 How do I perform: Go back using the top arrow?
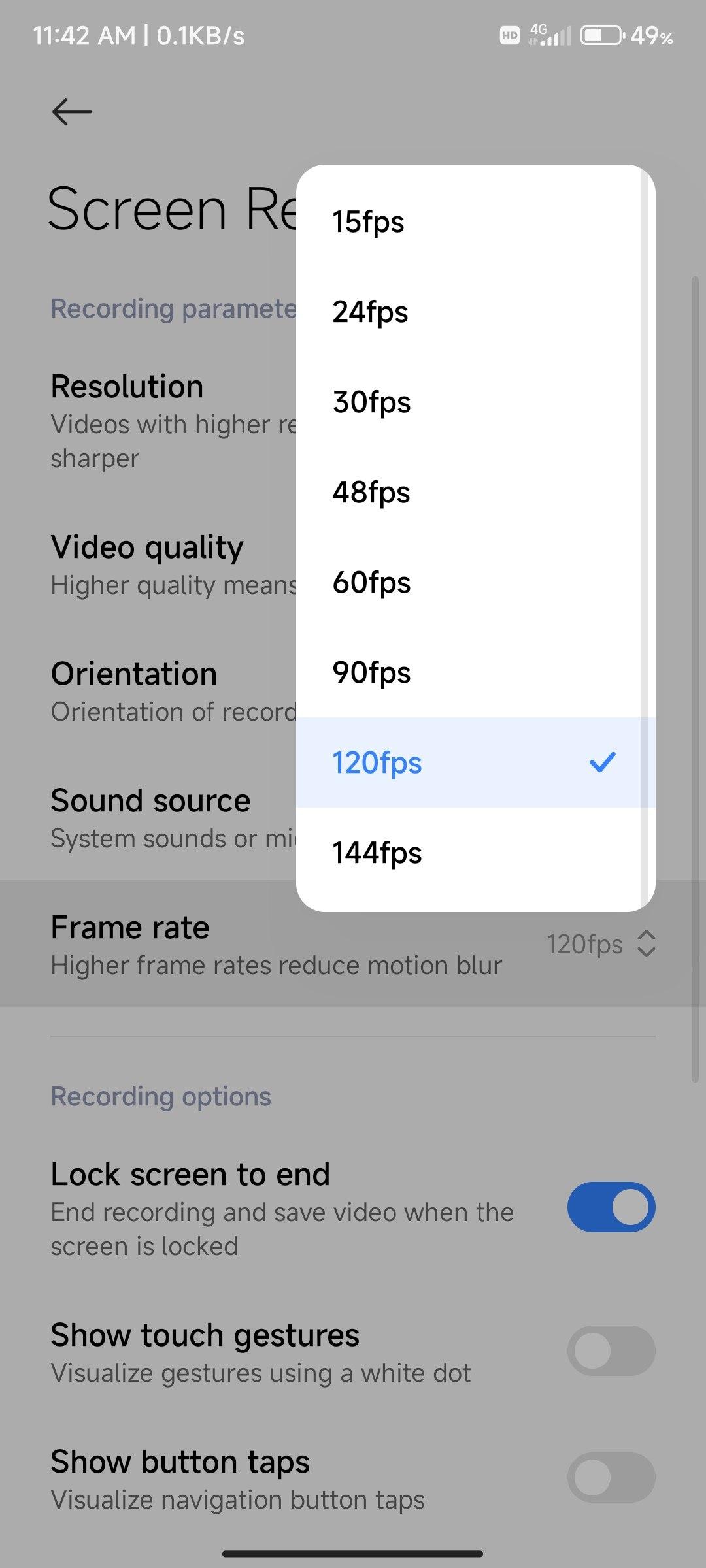click(x=72, y=112)
